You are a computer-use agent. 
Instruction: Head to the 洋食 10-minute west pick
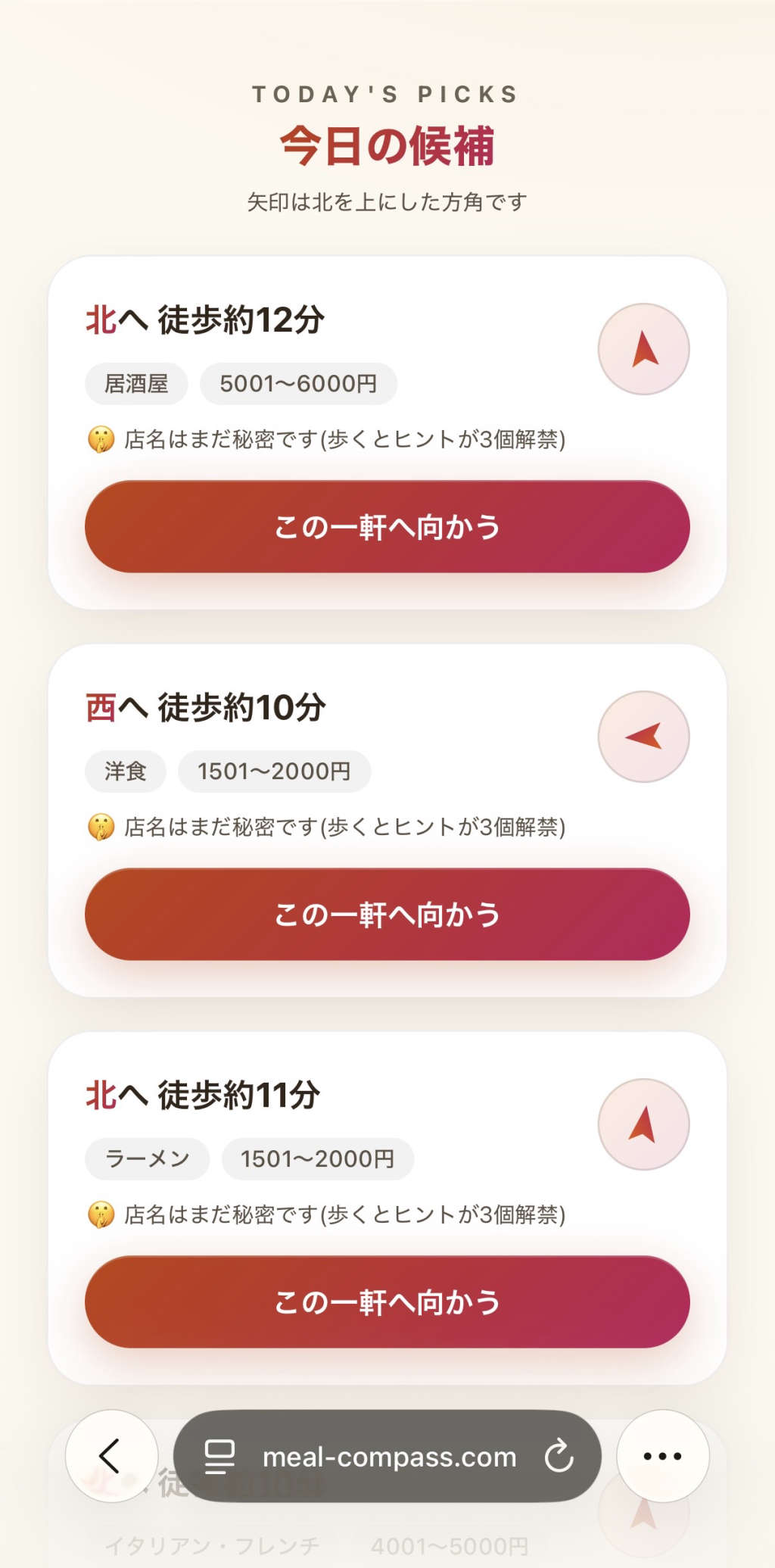click(x=387, y=914)
